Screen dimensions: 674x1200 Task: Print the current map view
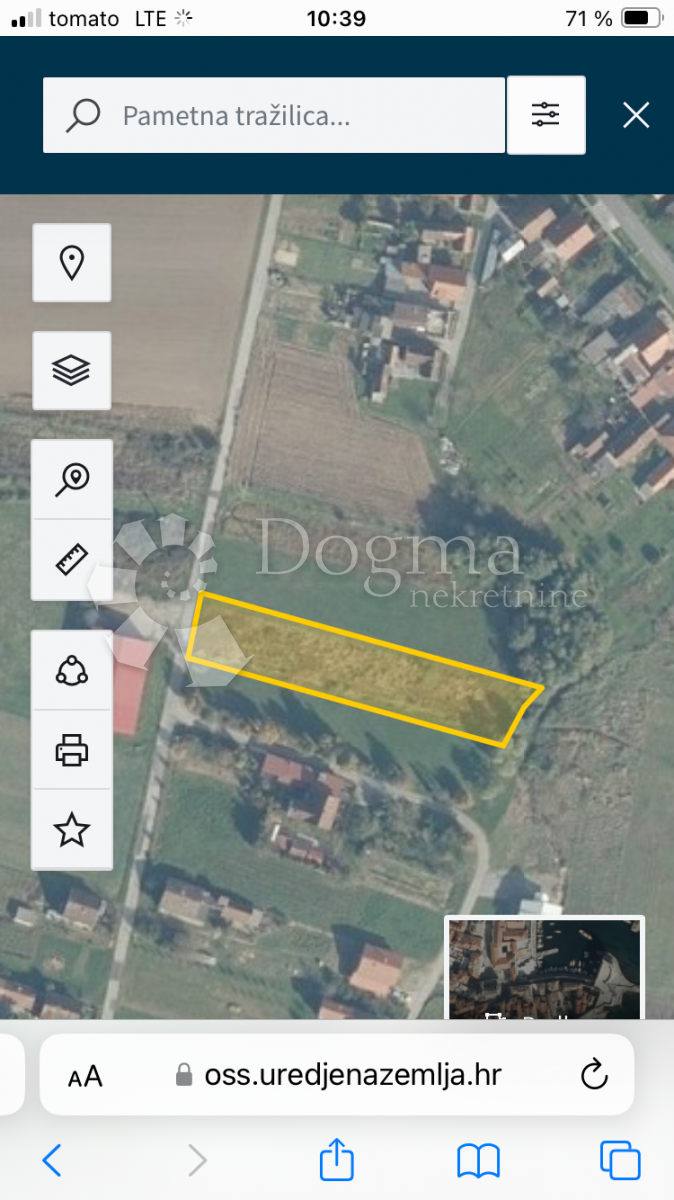click(72, 749)
